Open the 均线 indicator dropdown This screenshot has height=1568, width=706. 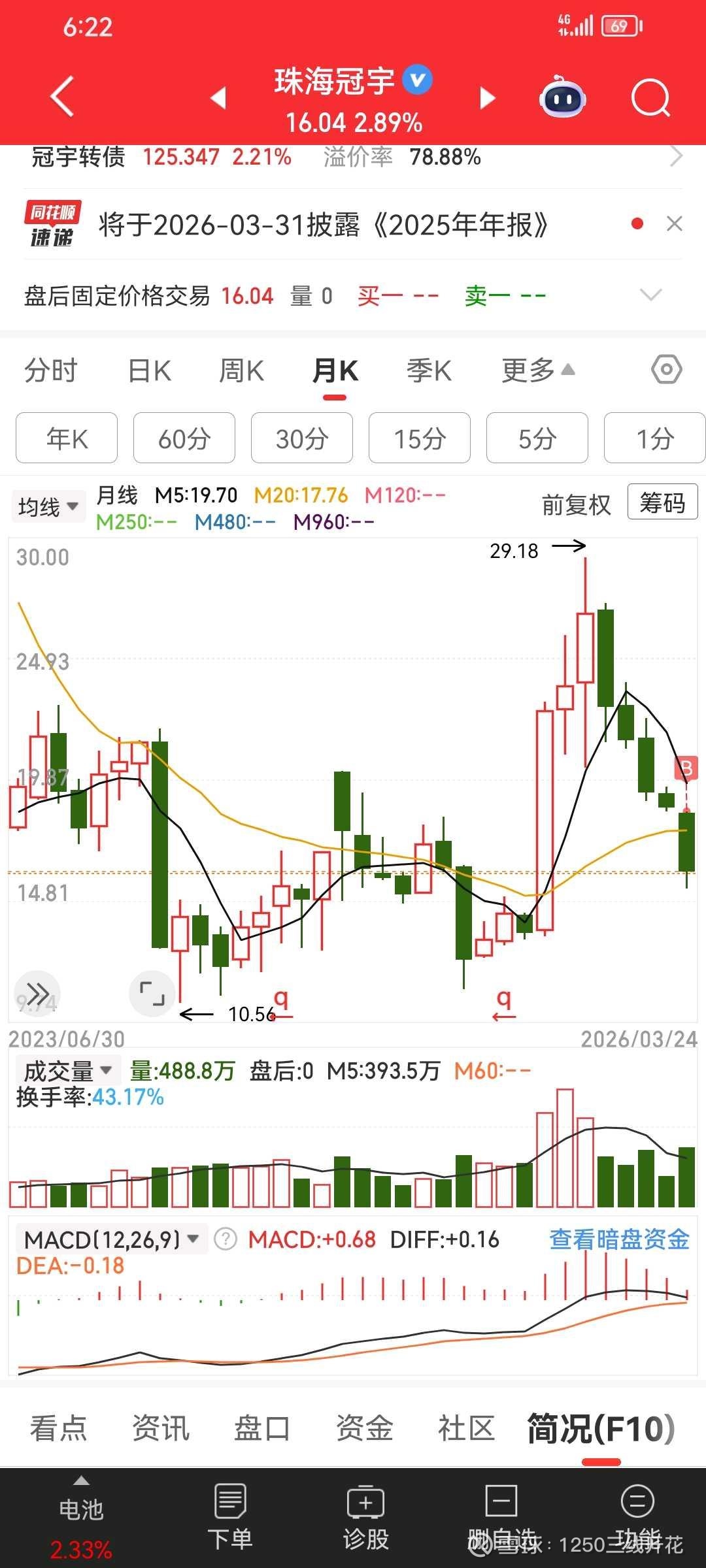point(48,506)
